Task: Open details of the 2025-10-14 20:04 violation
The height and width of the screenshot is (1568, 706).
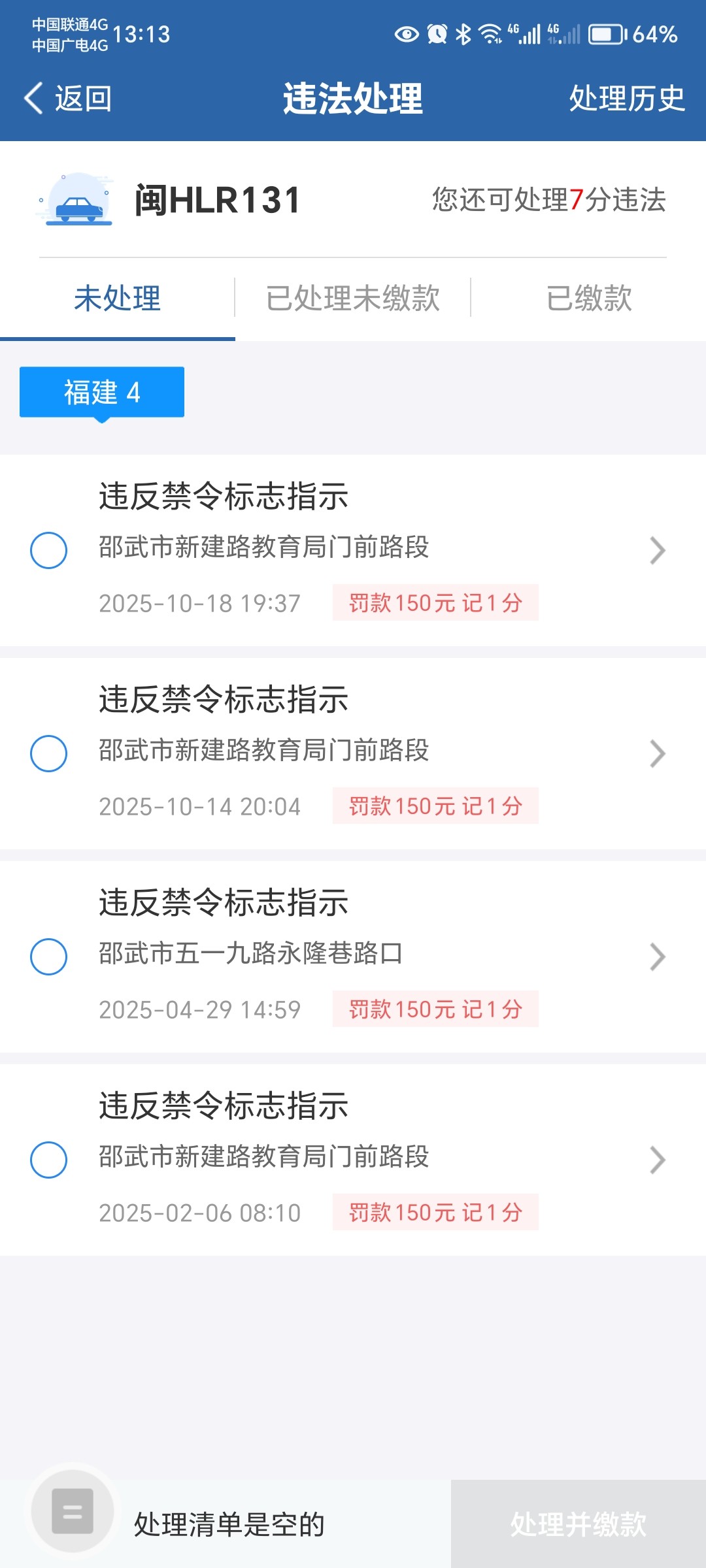Action: click(x=657, y=753)
